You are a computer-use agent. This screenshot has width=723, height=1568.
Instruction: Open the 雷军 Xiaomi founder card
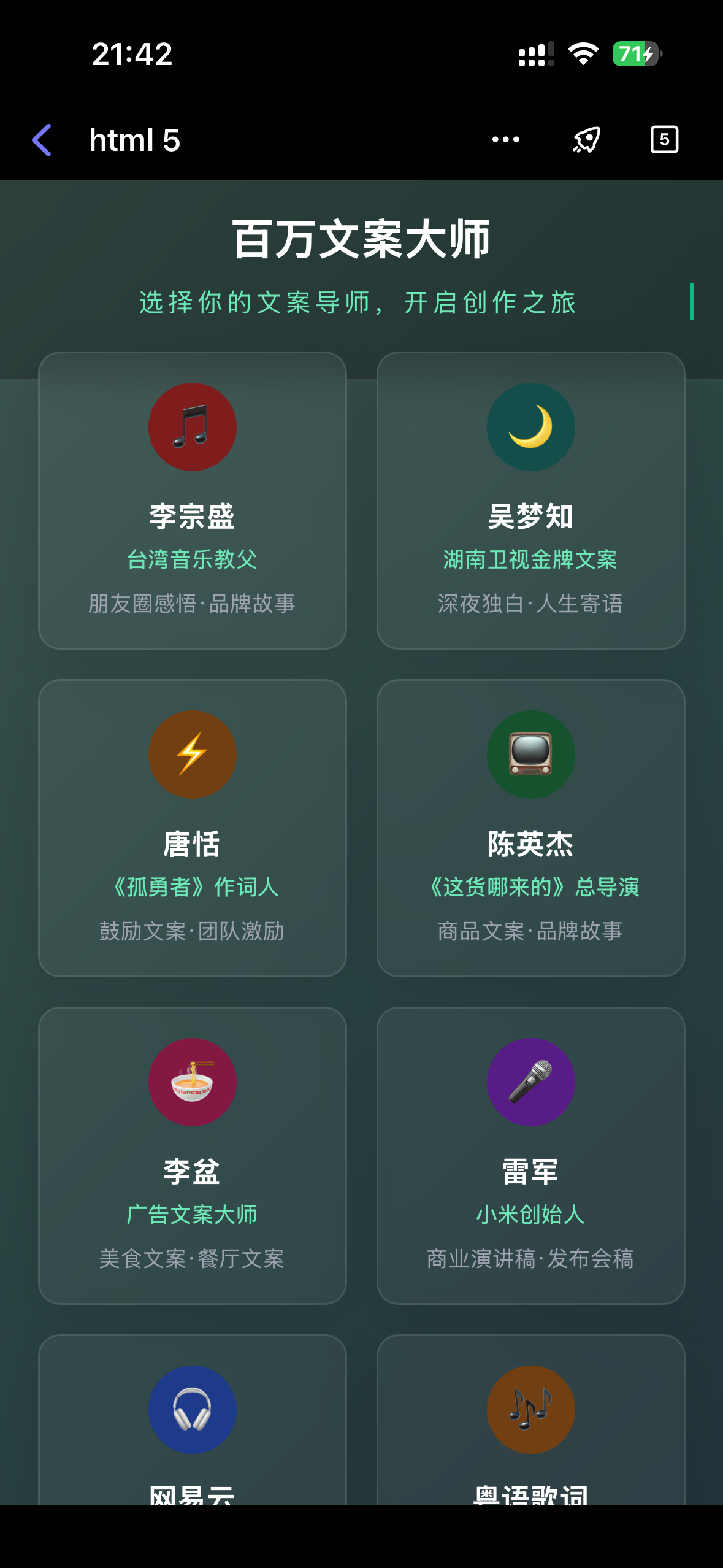(531, 1156)
